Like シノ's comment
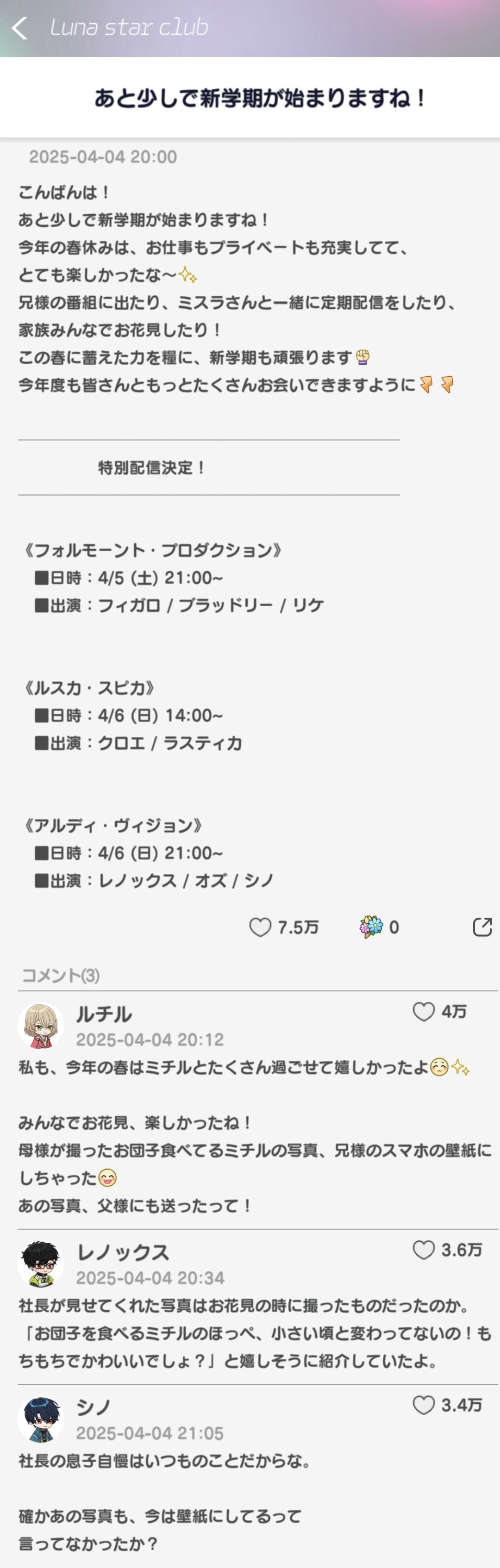The width and height of the screenshot is (500, 1568). point(423,1405)
